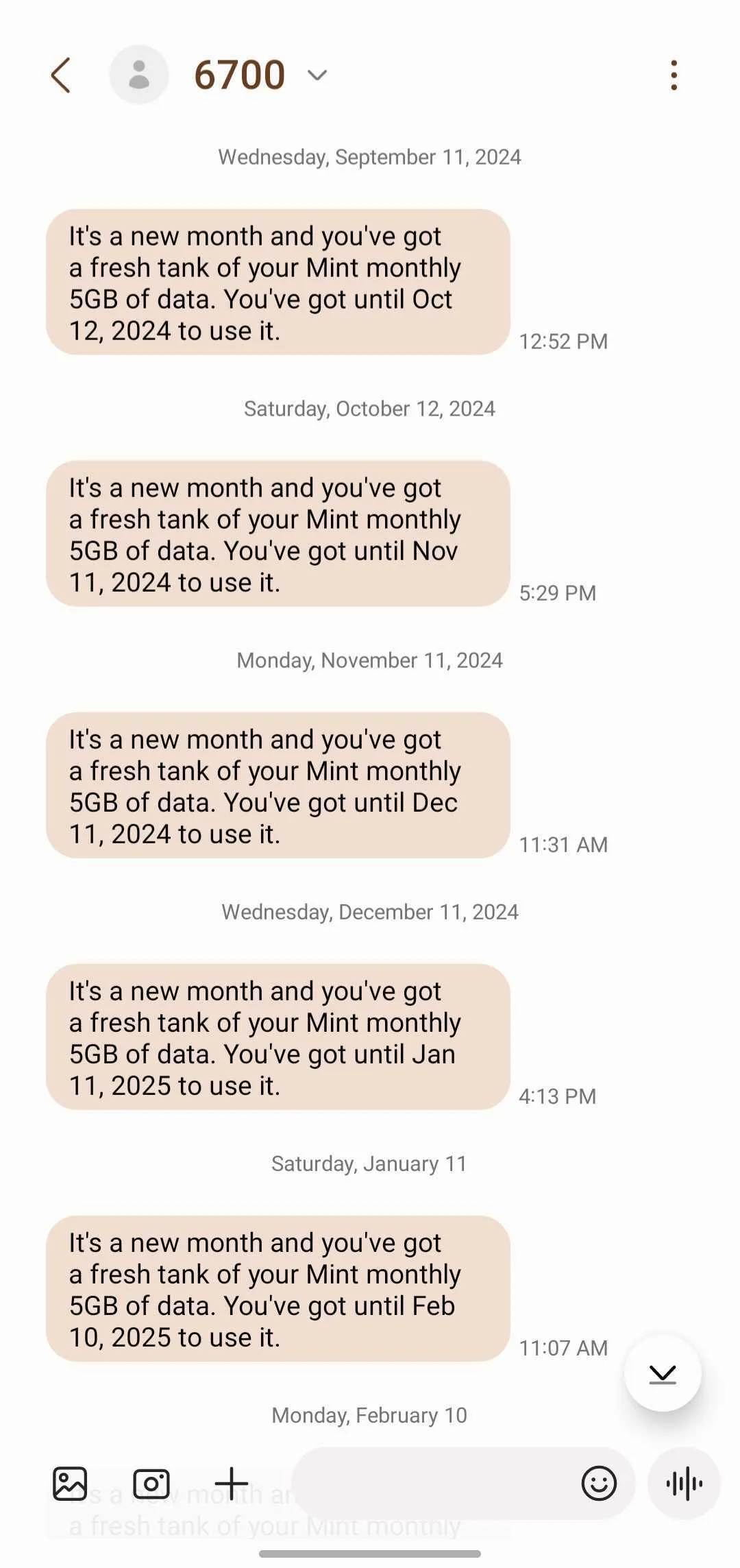Select the message expiring Feb 10, 2025
Image resolution: width=740 pixels, height=1568 pixels.
(277, 1289)
